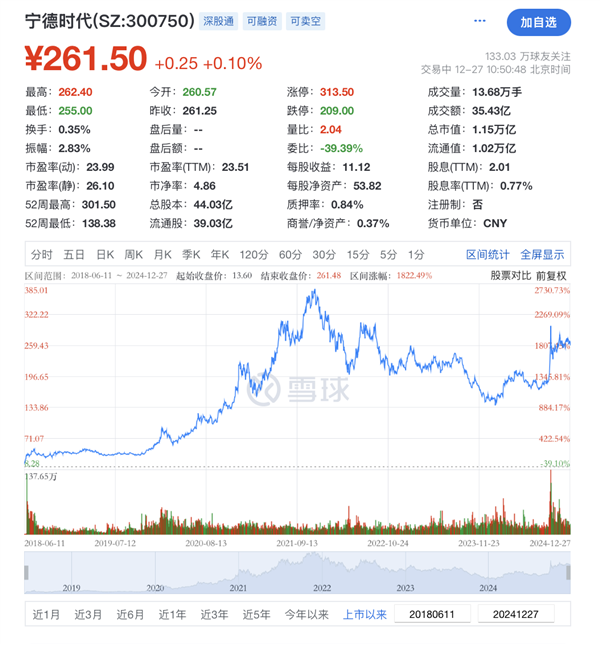Open the 前复权 adjustment dropdown

point(551,275)
